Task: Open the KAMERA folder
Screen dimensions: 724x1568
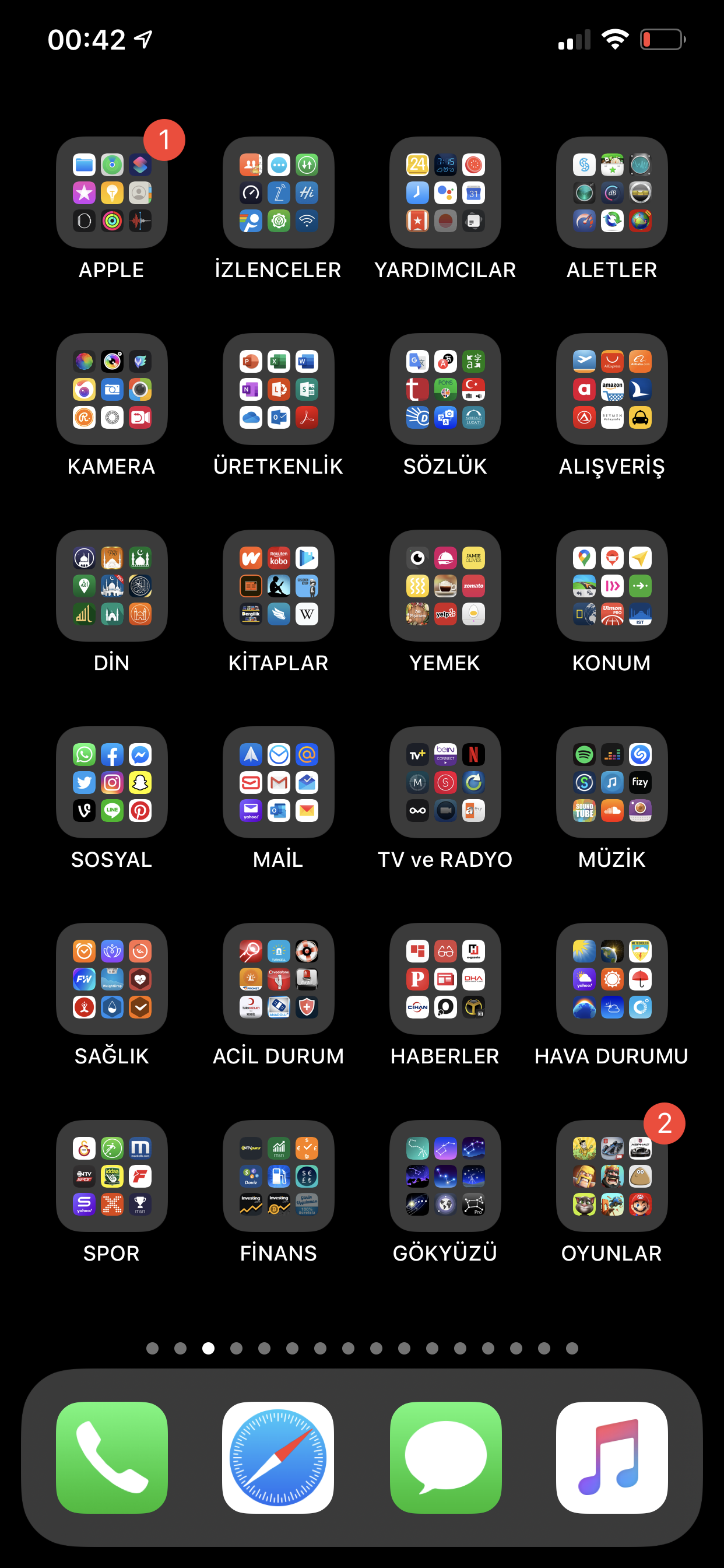Action: [x=111, y=389]
